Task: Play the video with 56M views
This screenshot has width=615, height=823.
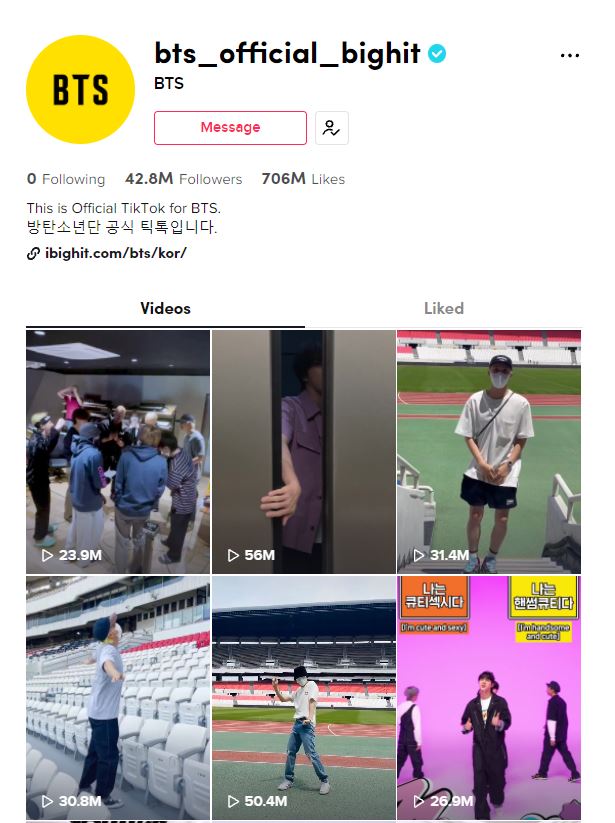Action: tap(304, 450)
